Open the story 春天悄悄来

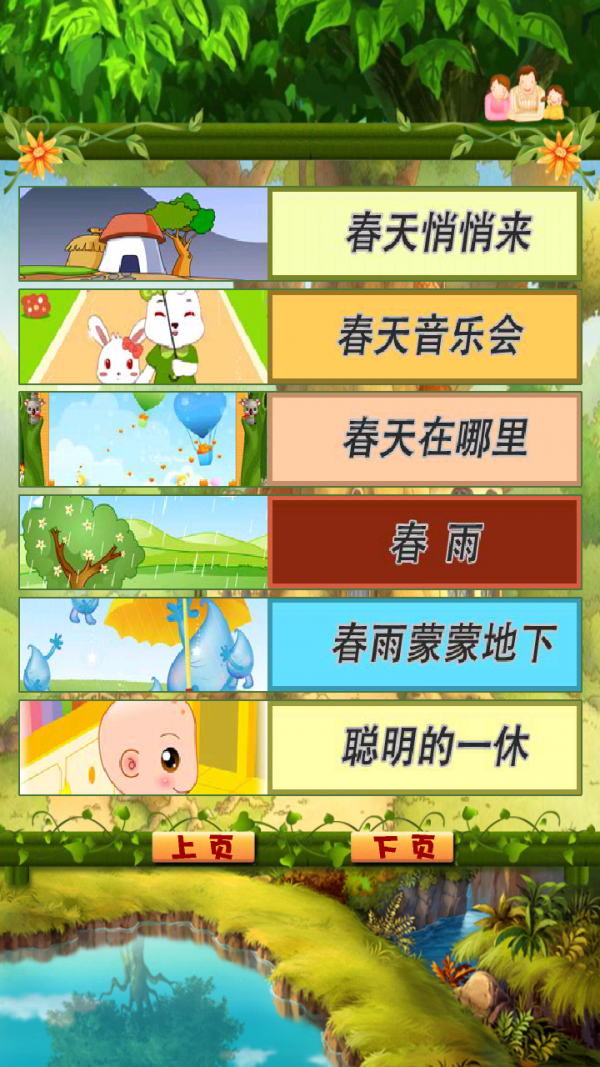pyautogui.click(x=425, y=234)
